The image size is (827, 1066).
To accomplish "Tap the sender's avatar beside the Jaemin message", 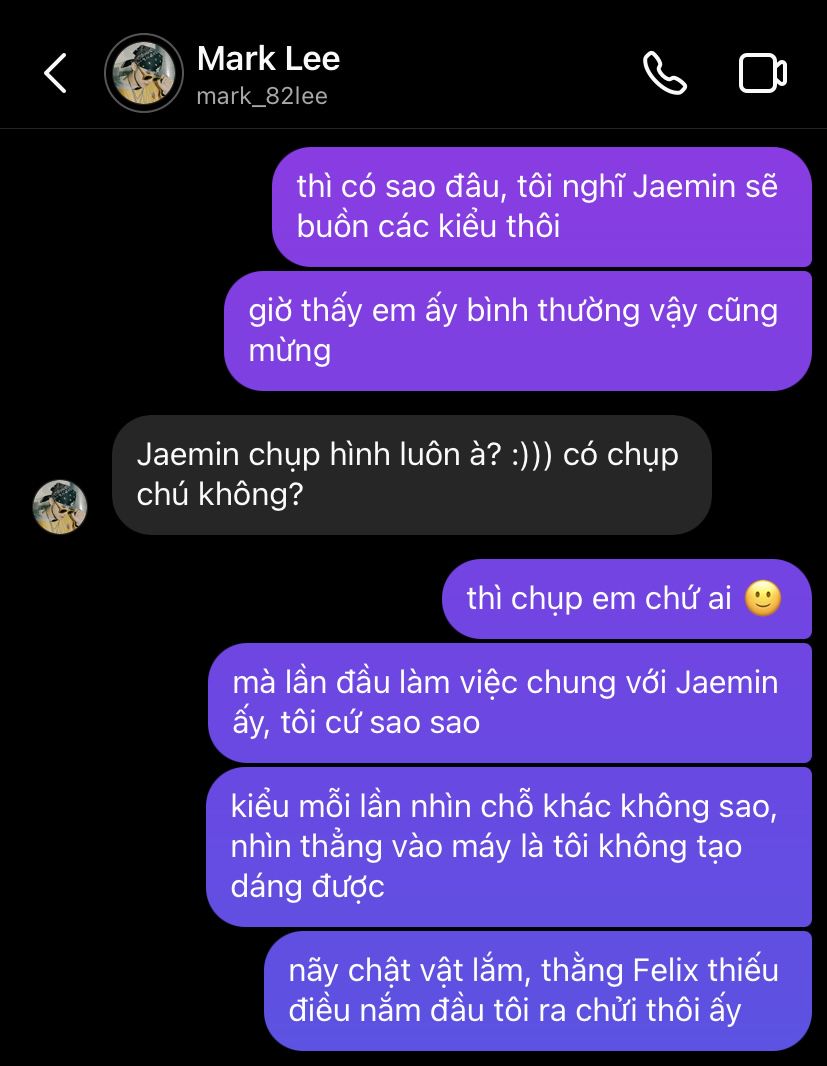I will (60, 506).
